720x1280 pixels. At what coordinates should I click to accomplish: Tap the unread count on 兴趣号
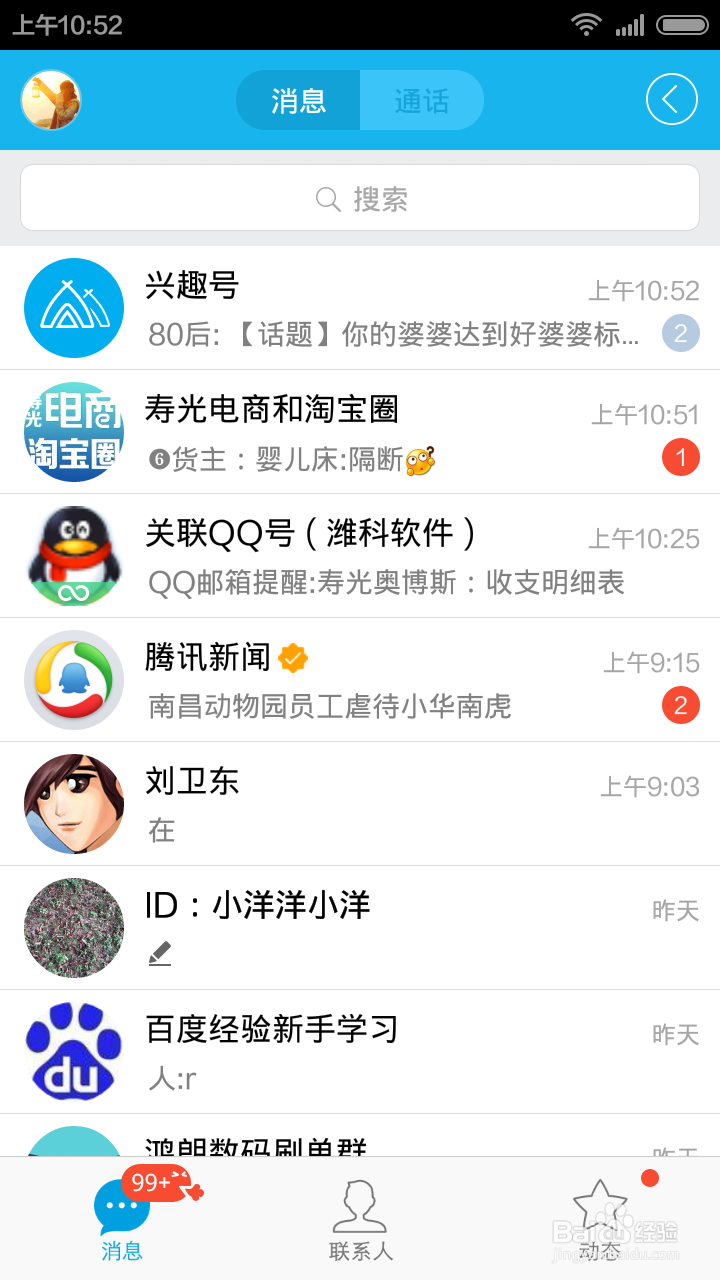681,333
